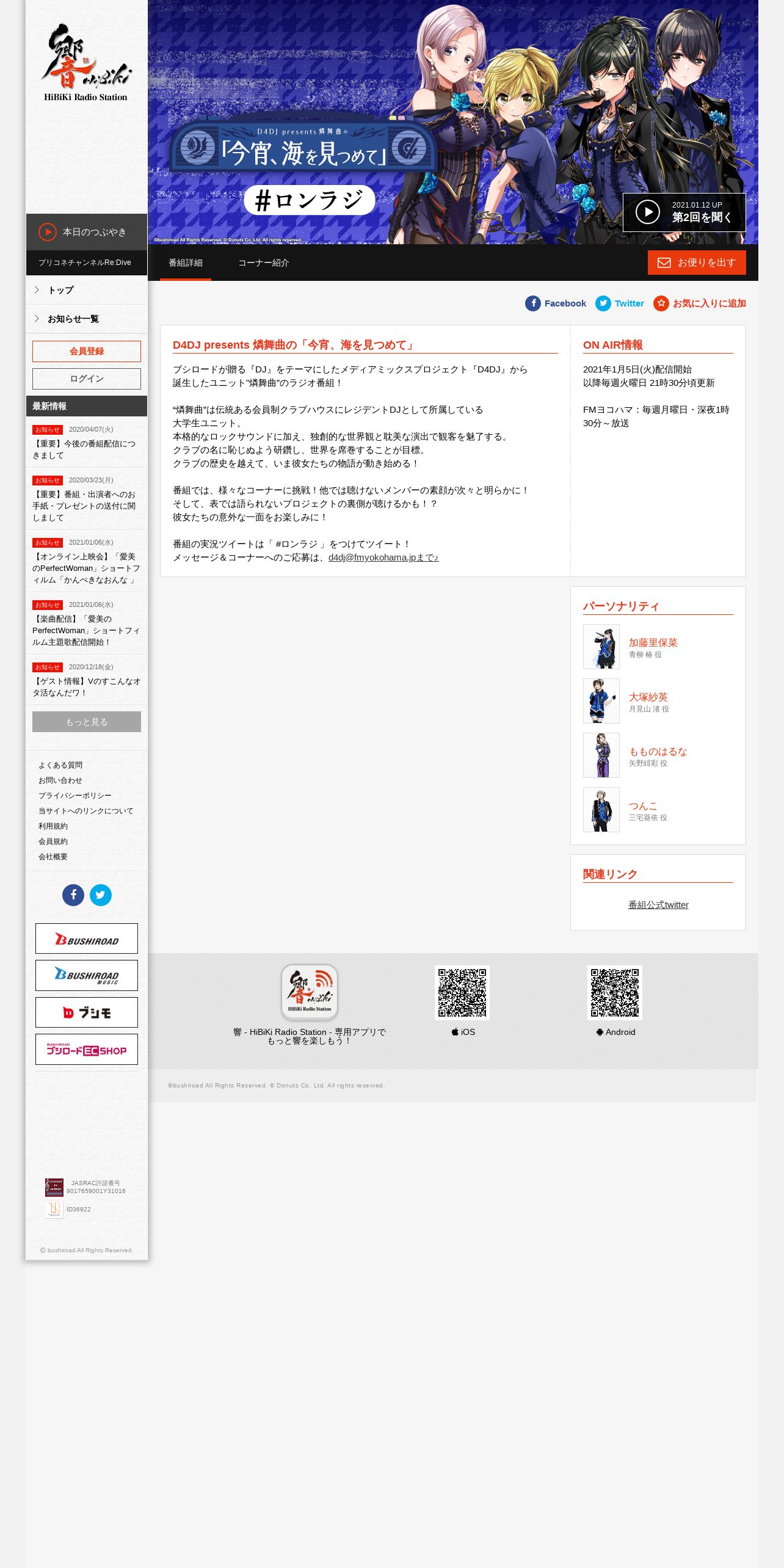Share the program on Facebook
Screen dimensions: 784x1568
556,303
